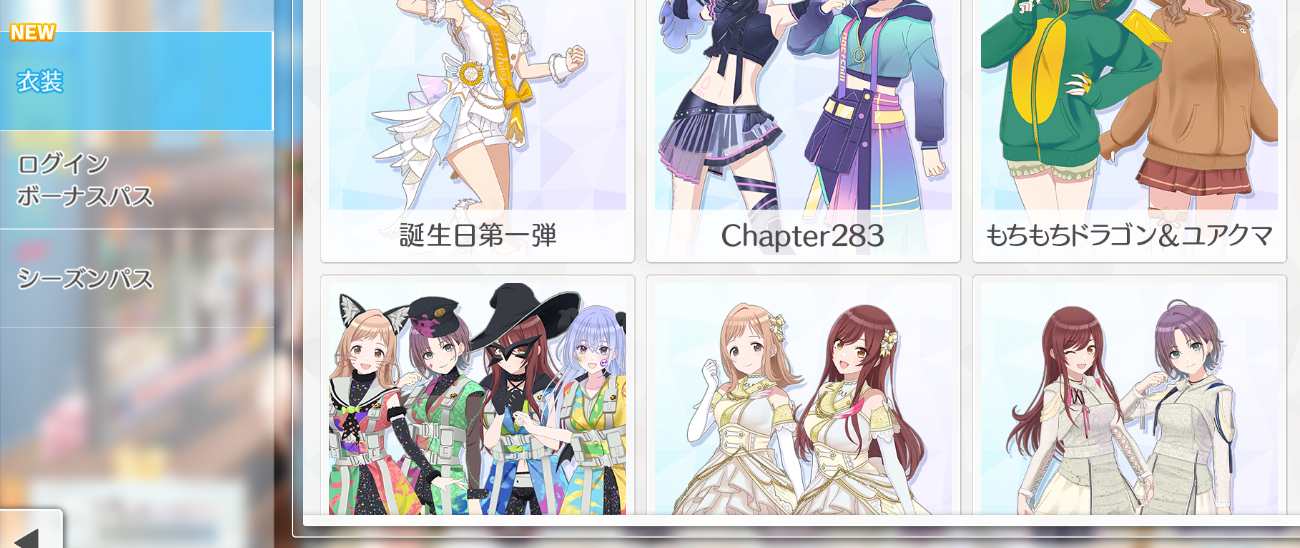The width and height of the screenshot is (1300, 548).
Task: Select the 衣装 tab
Action: 136,81
